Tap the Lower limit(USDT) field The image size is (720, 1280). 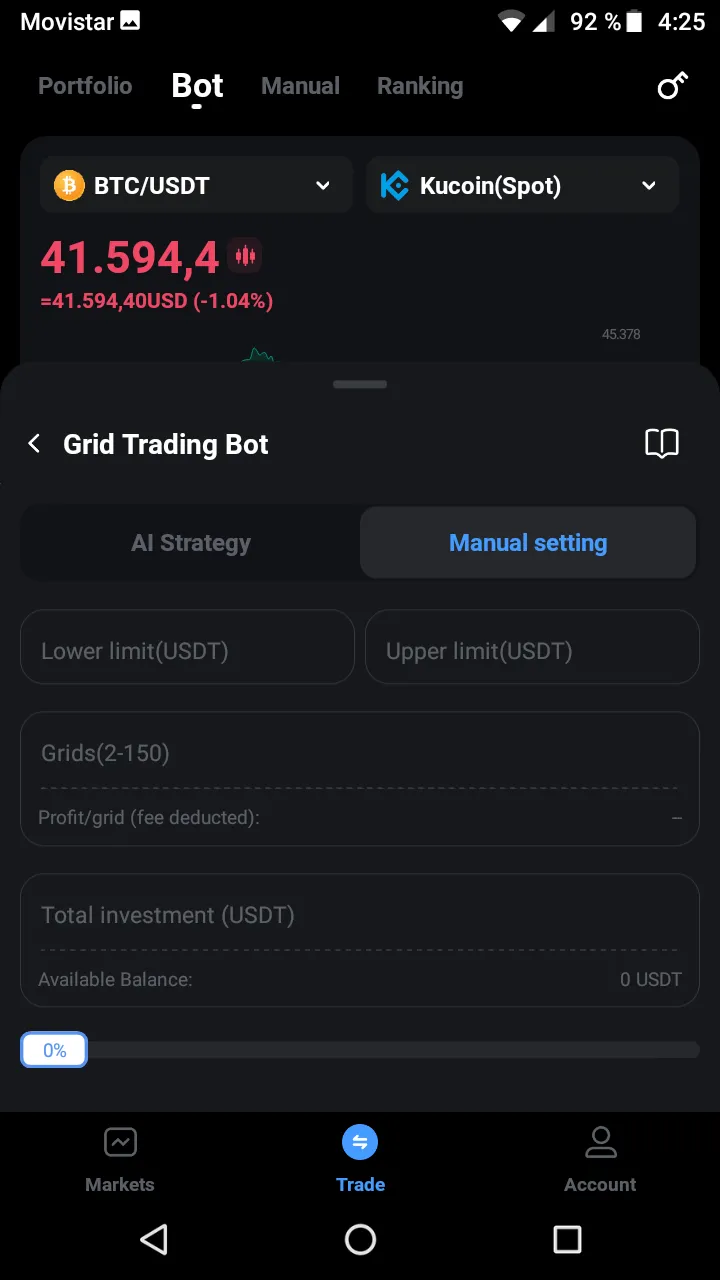[188, 647]
